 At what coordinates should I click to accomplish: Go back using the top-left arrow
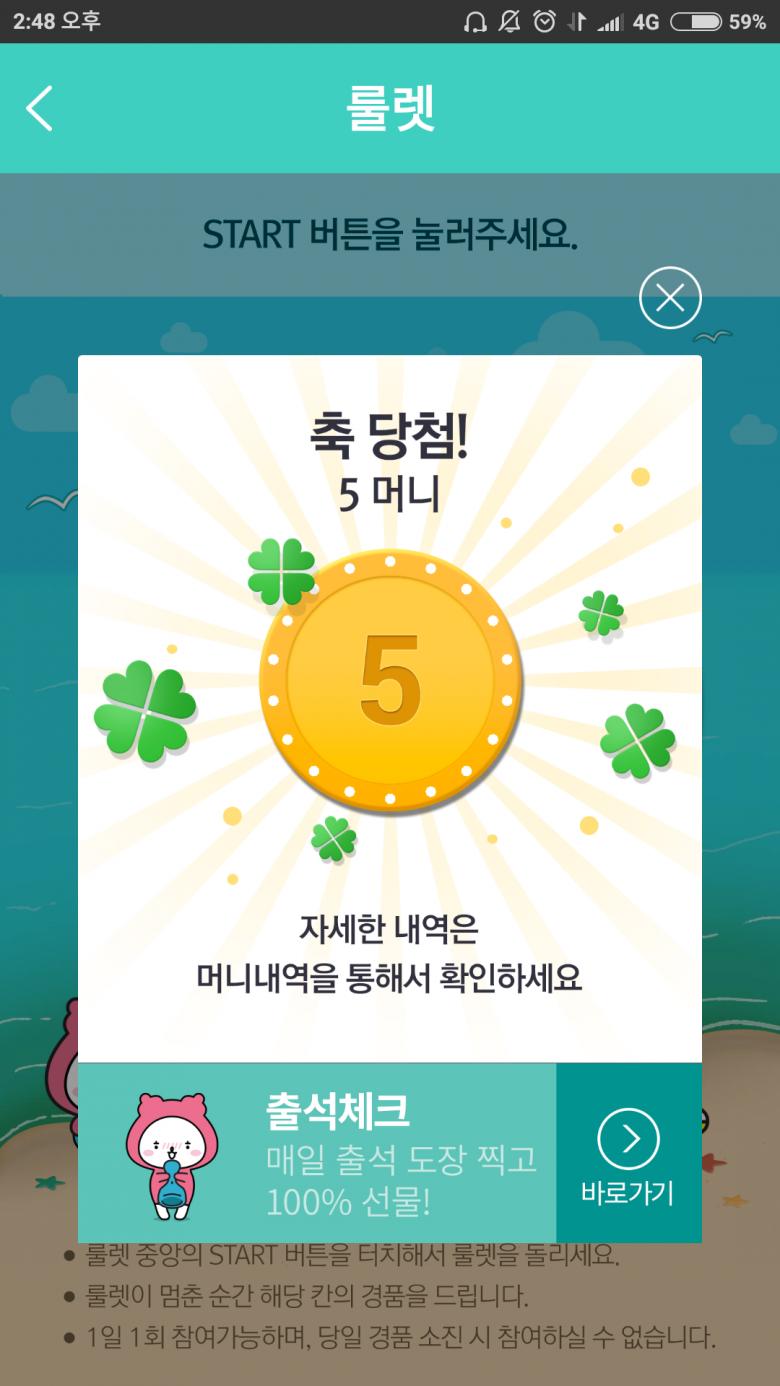tap(40, 108)
